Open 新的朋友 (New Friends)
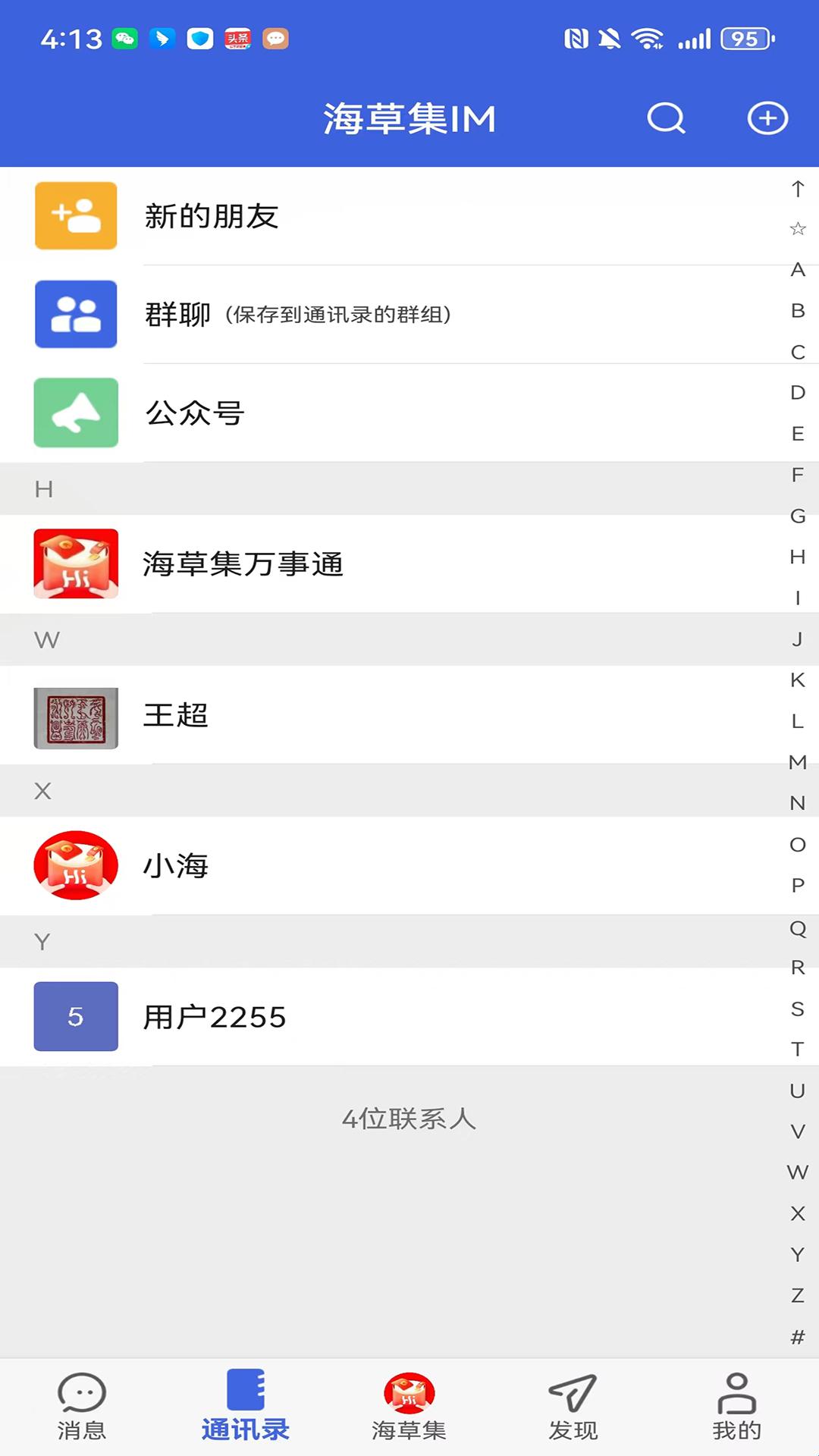The image size is (819, 1456). click(212, 216)
